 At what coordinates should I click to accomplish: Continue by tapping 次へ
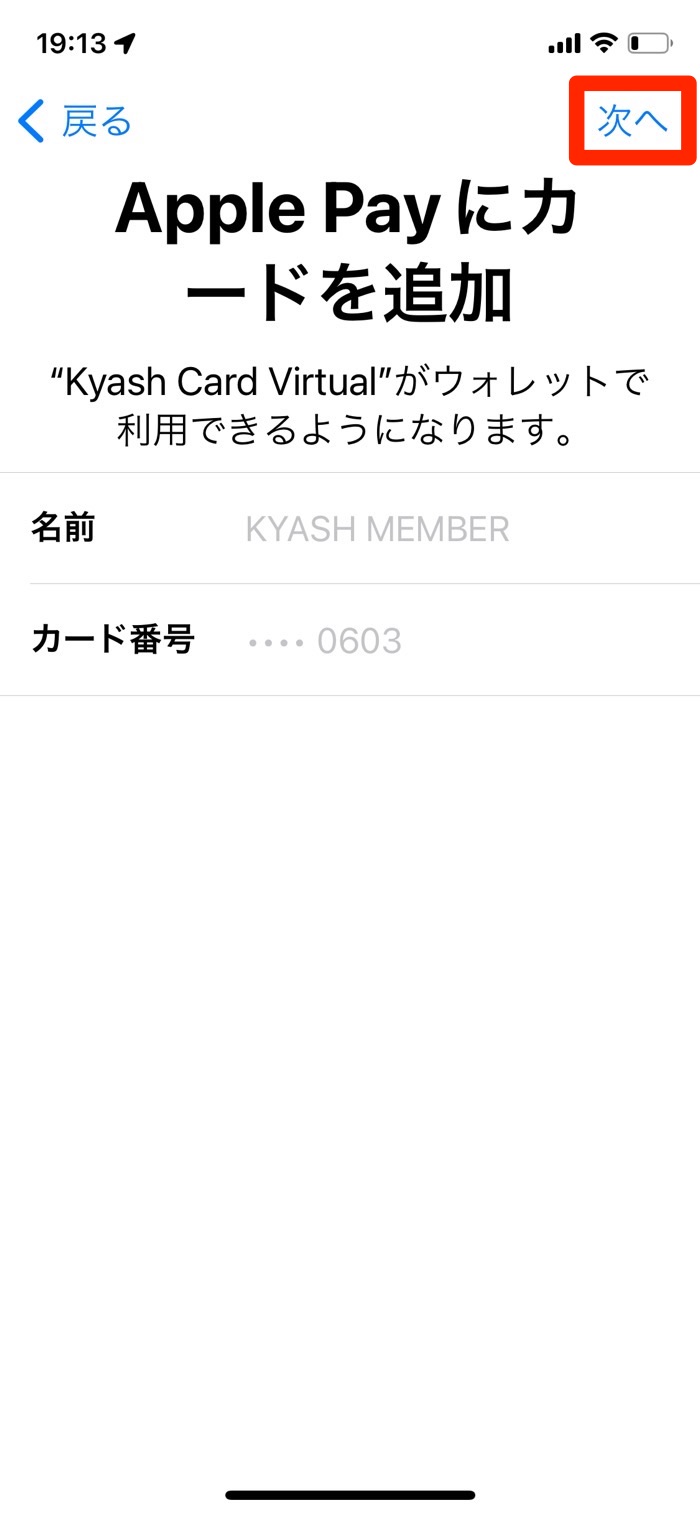point(631,121)
